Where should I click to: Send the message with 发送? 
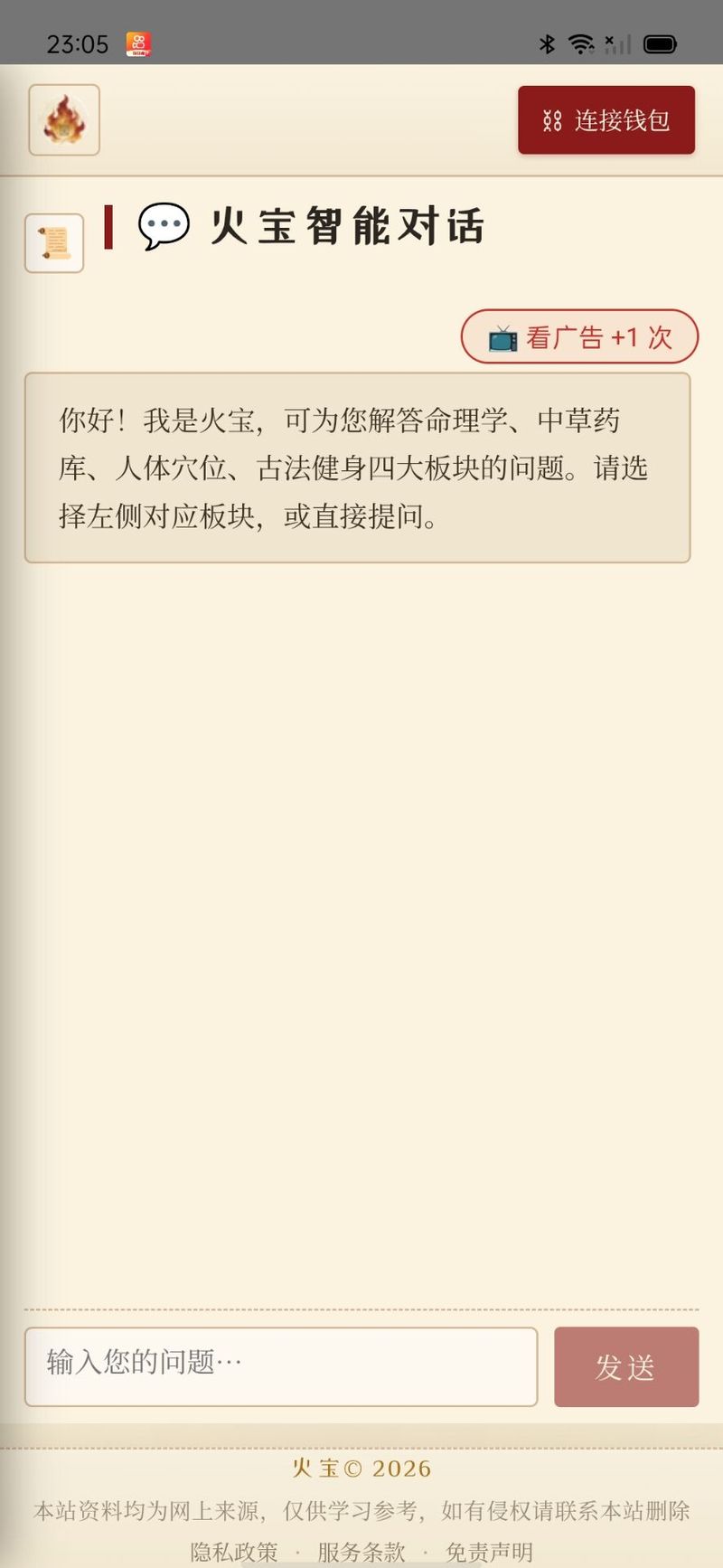626,1366
